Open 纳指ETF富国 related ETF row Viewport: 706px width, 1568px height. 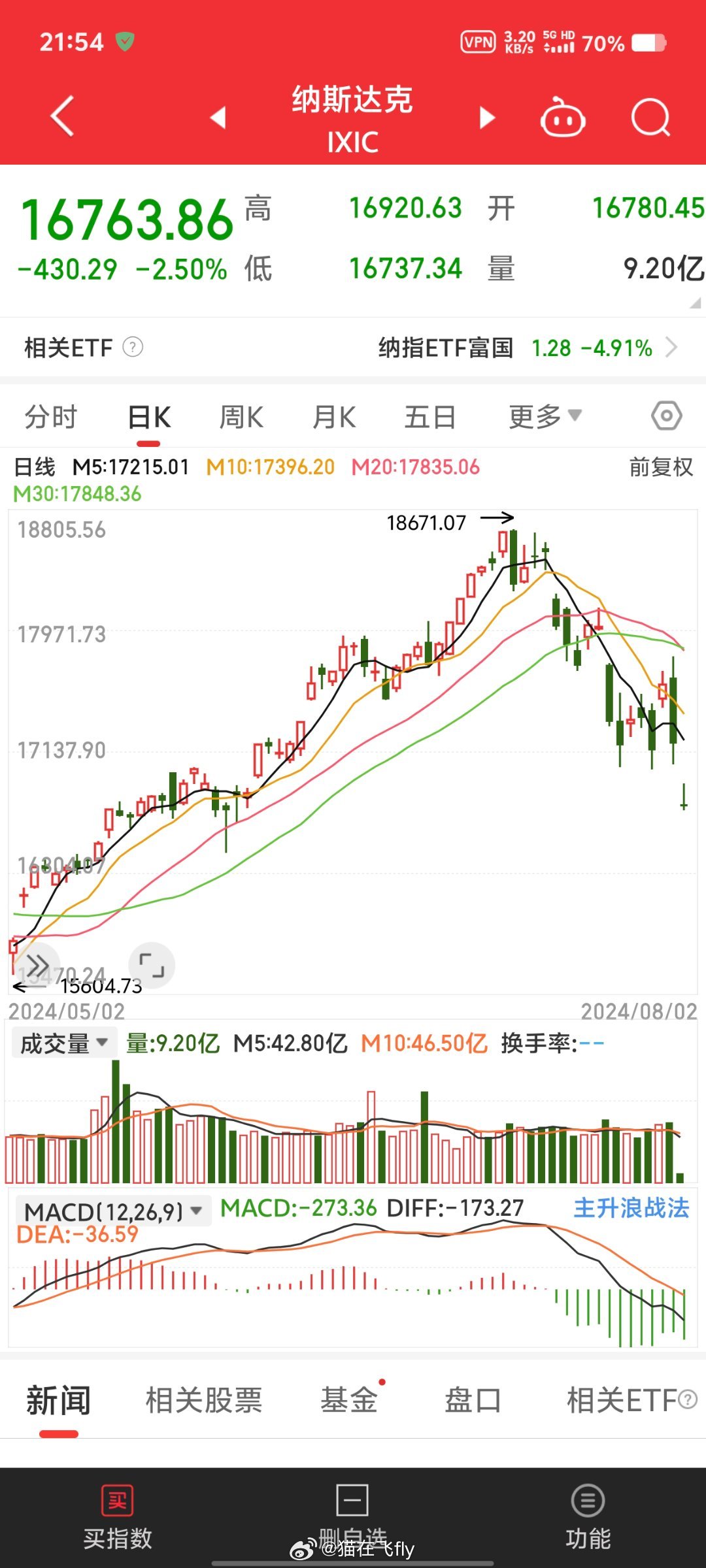353,347
